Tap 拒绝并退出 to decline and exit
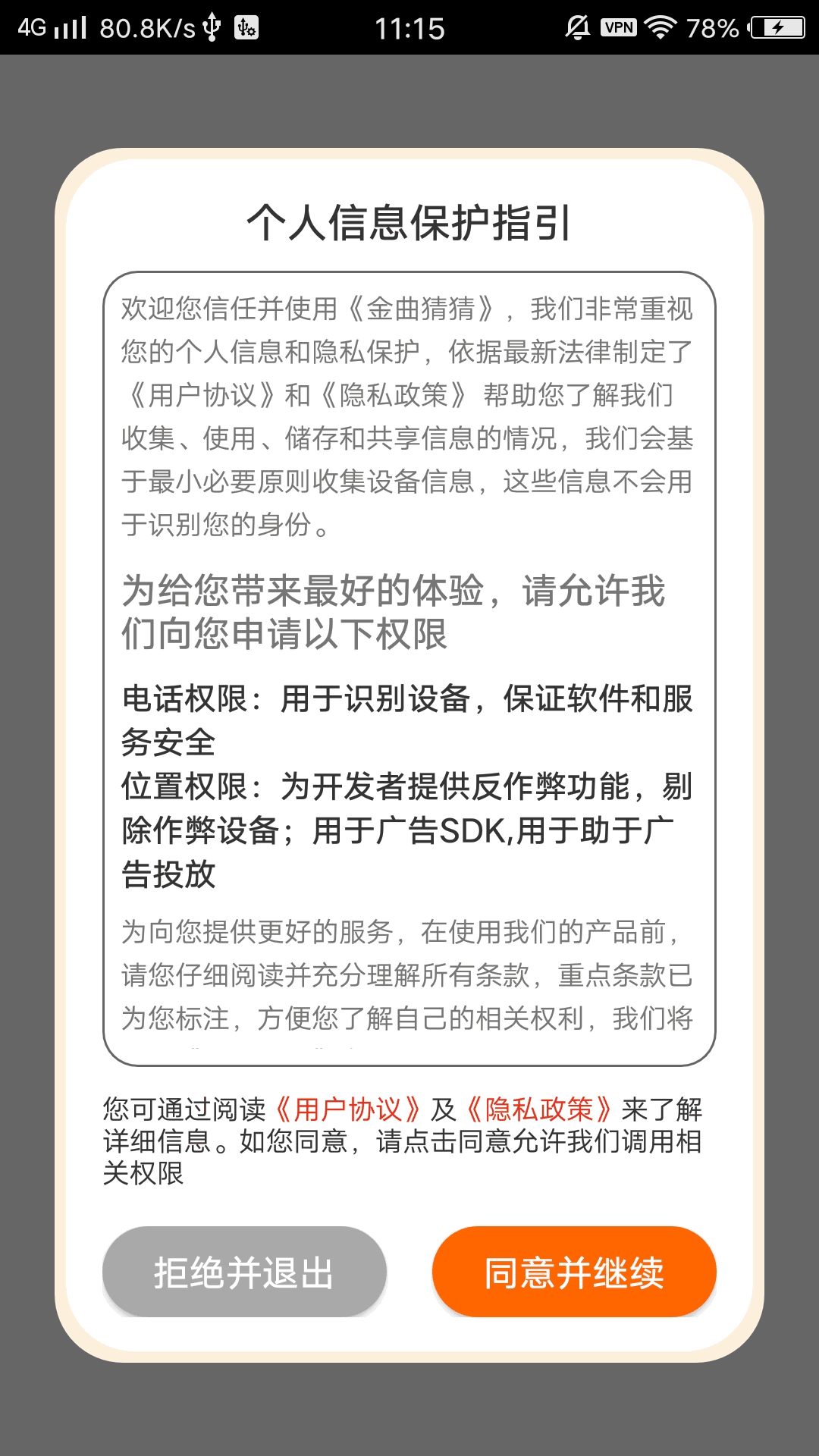The image size is (819, 1456). tap(244, 1272)
